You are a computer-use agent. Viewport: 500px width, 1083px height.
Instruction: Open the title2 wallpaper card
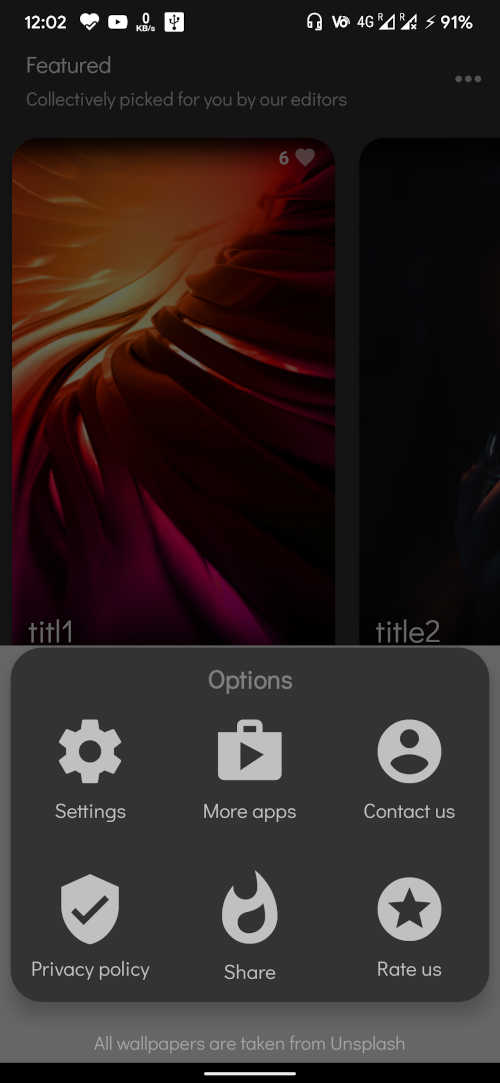[430, 392]
